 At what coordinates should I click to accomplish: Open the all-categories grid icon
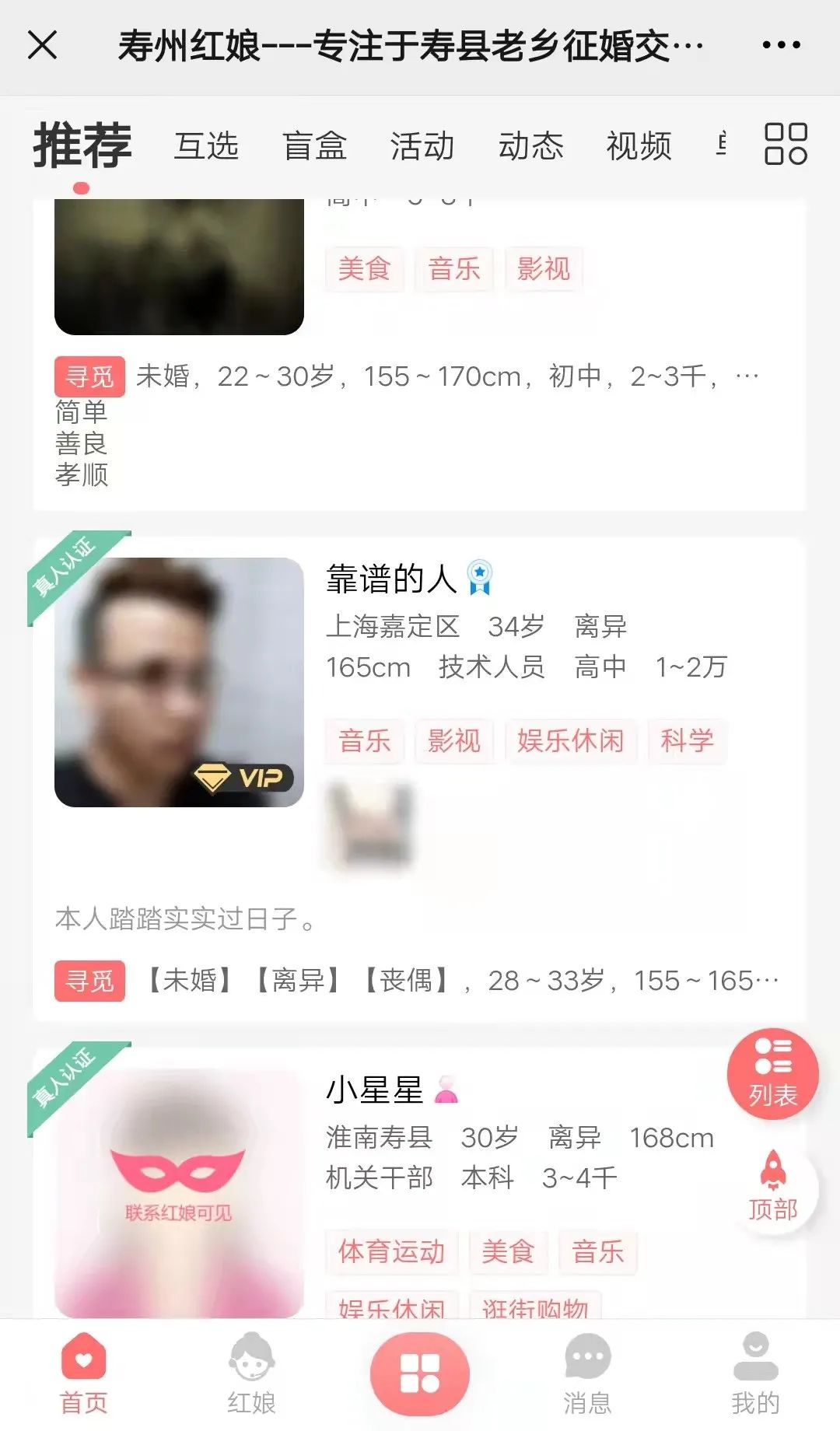coord(786,144)
